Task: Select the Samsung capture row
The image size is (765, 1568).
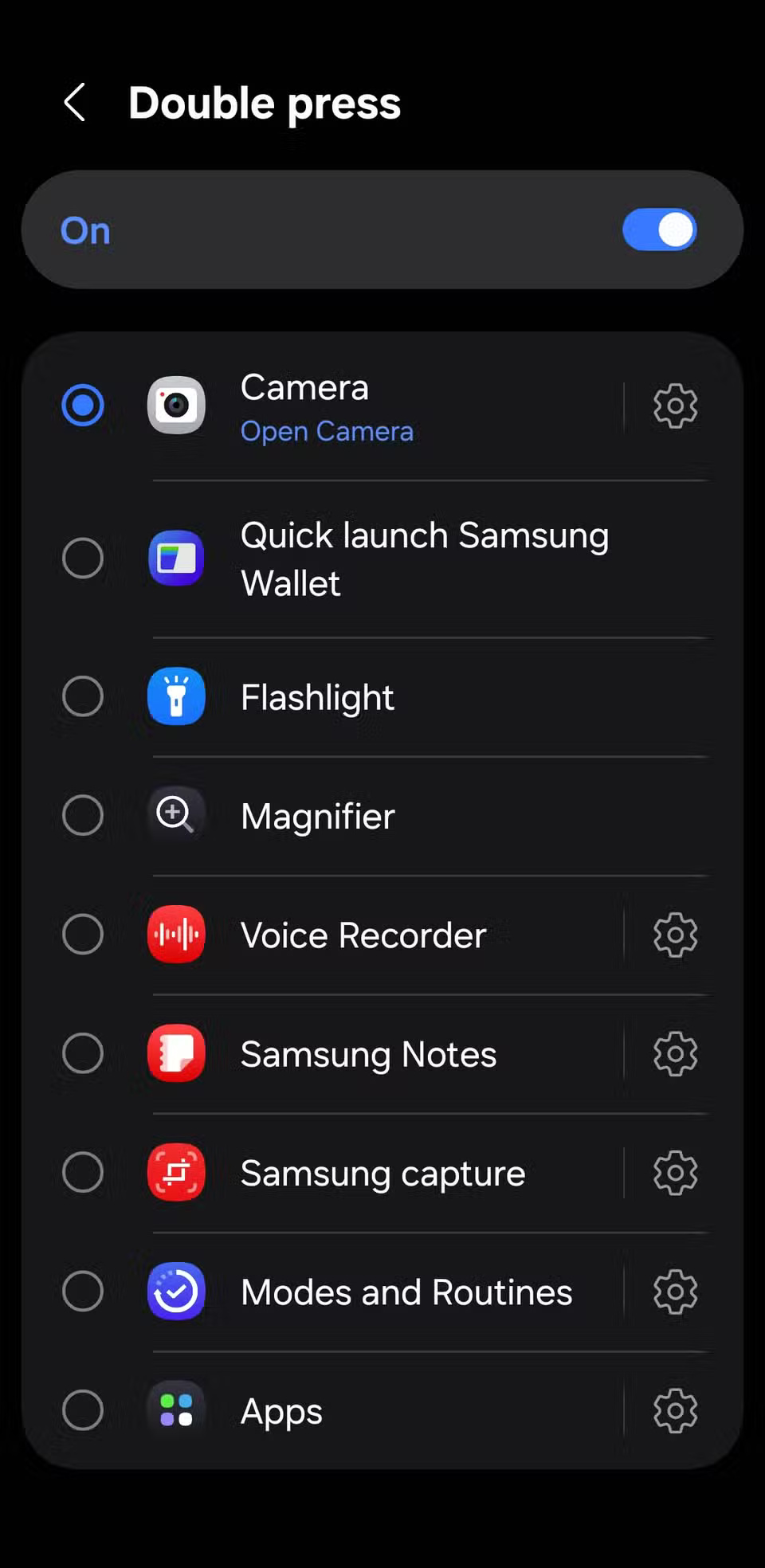Action: coord(381,1172)
